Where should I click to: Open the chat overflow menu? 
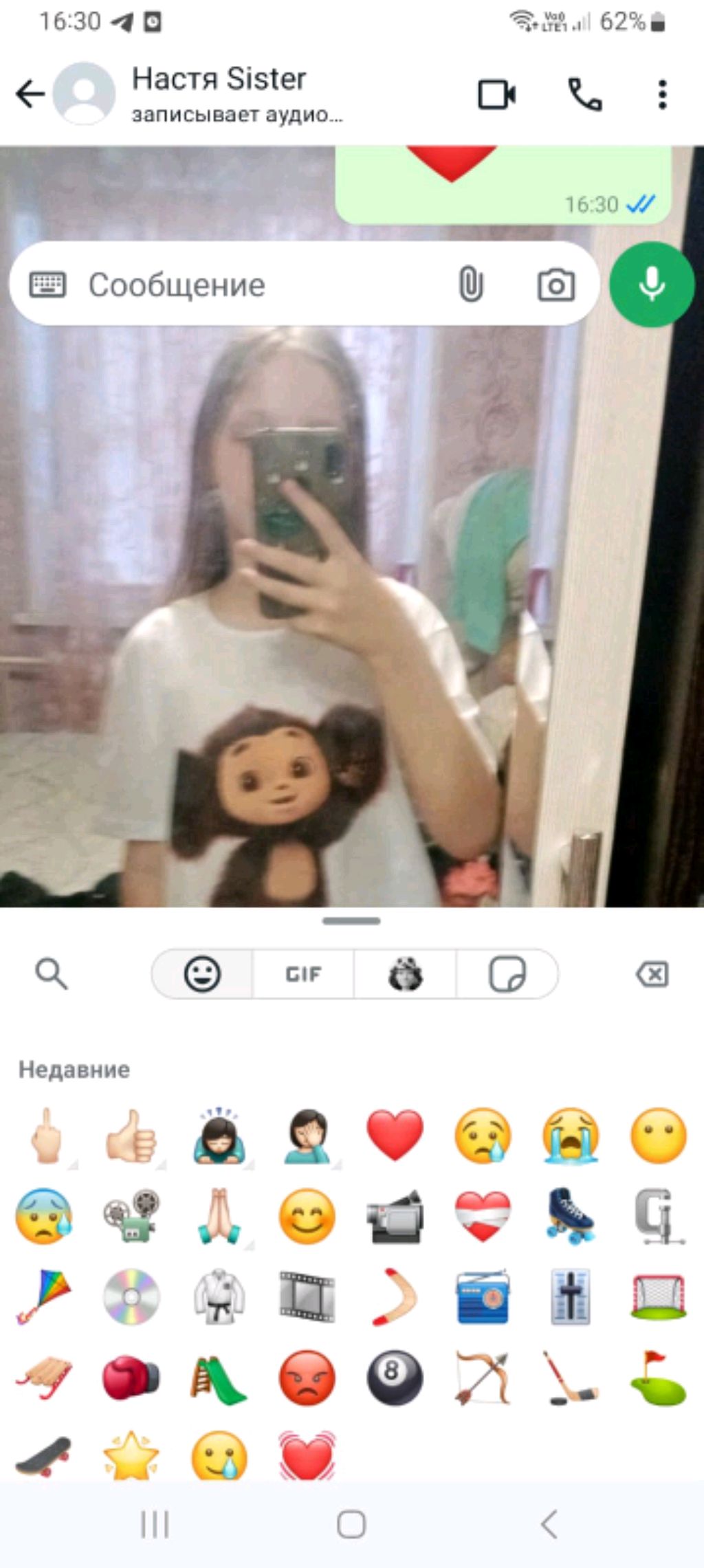[662, 95]
